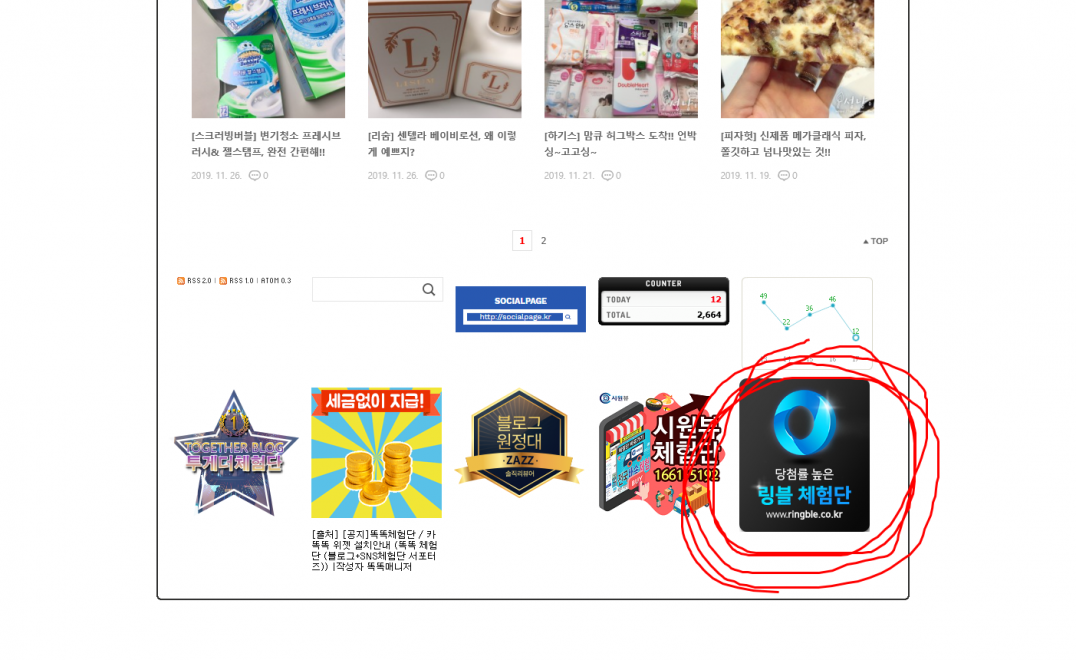The width and height of the screenshot is (1076, 660).
Task: Open the 하기스 맘큐 허그박스 post
Action: (x=620, y=143)
